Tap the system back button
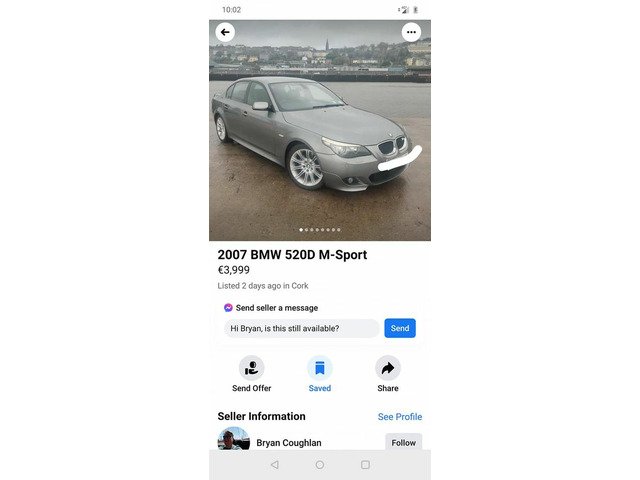 pyautogui.click(x=275, y=465)
